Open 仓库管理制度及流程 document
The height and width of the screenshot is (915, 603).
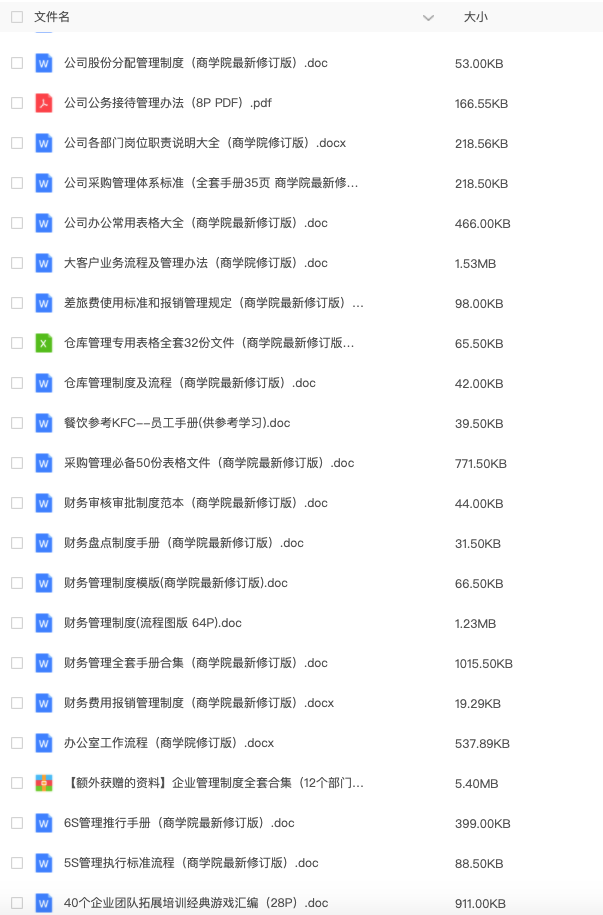(x=189, y=383)
